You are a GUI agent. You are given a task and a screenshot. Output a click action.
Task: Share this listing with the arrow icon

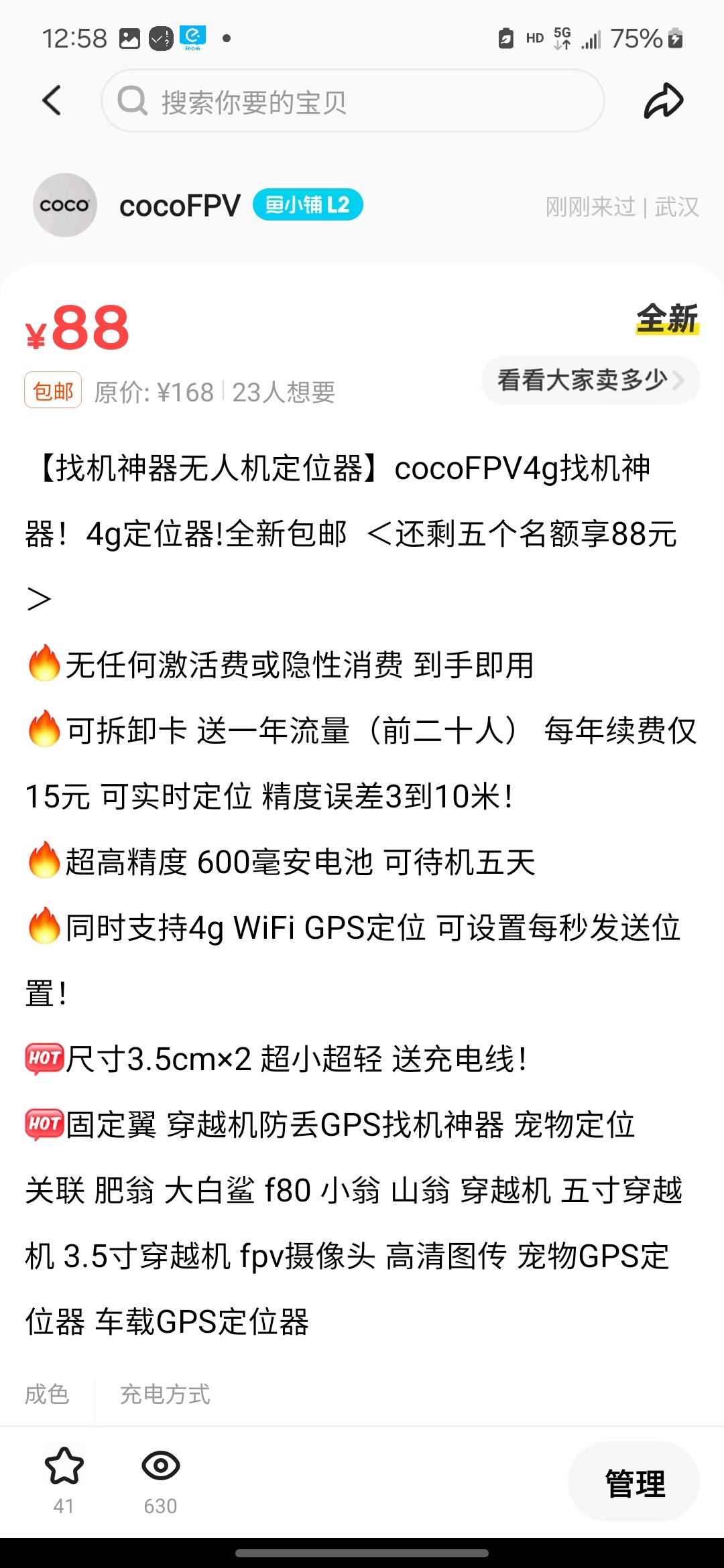coord(663,101)
